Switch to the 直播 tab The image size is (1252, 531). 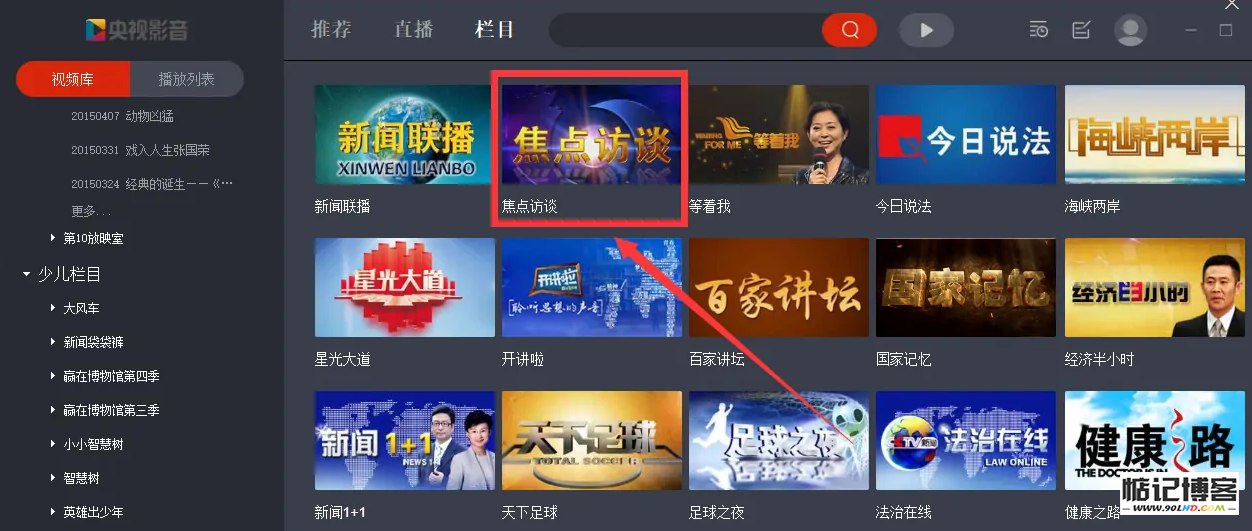(x=413, y=29)
